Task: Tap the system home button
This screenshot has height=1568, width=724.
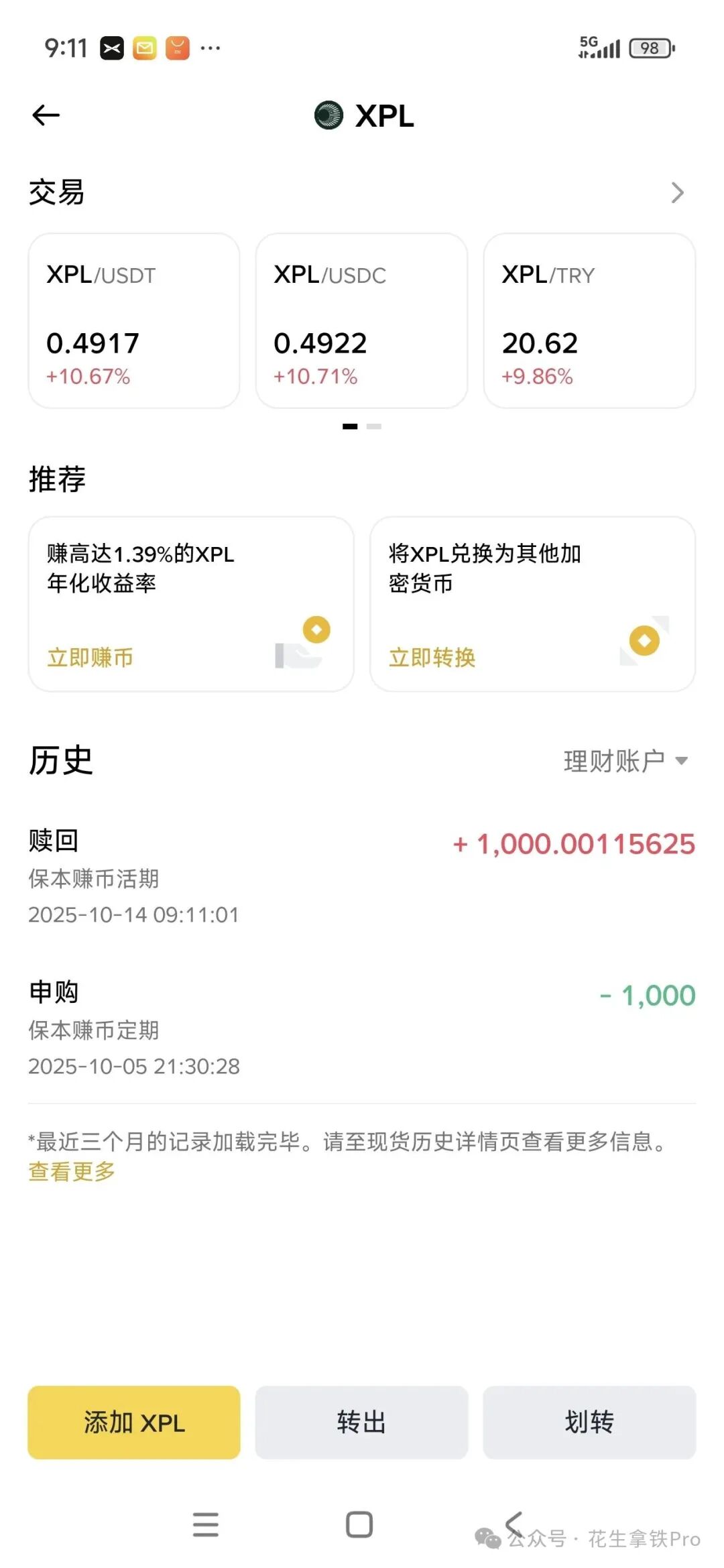Action: pos(359,1524)
